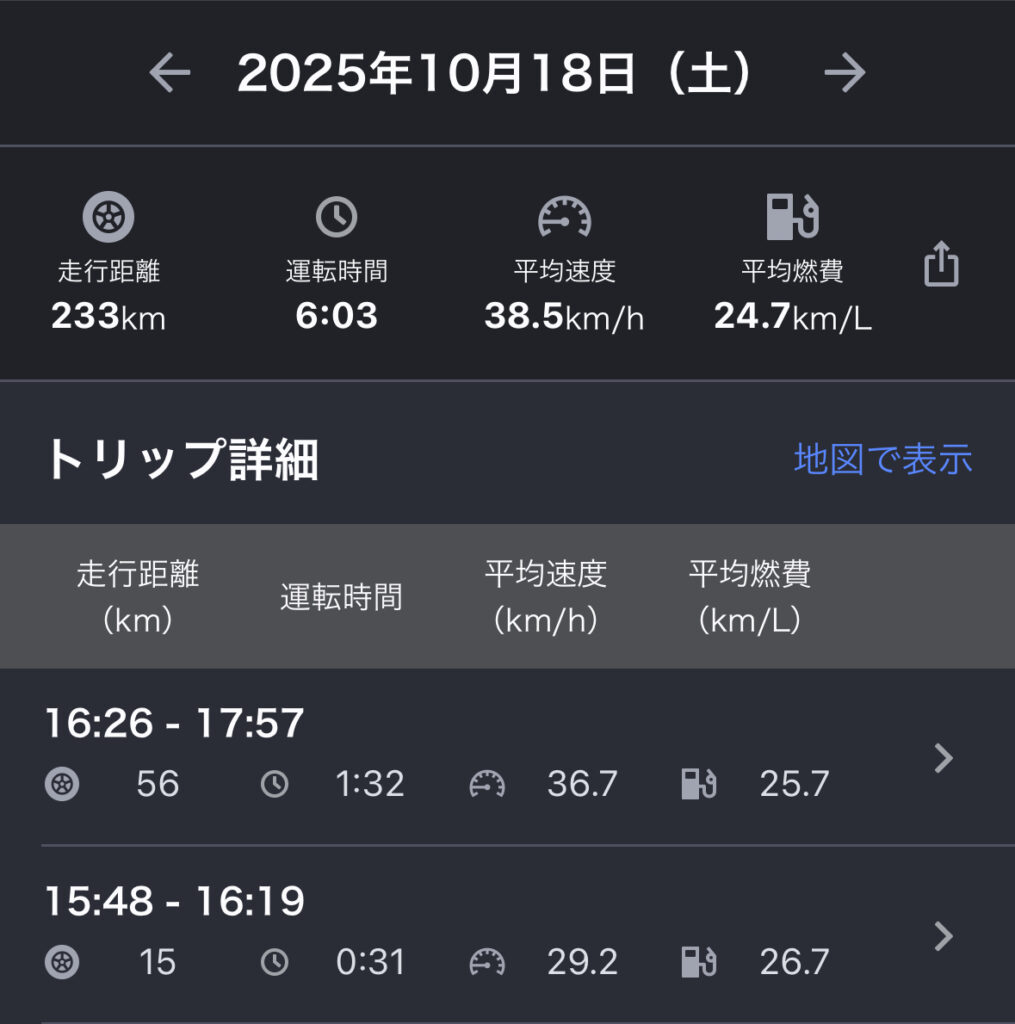The image size is (1015, 1024).
Task: Select the 平均燃費 column header
Action: [x=748, y=597]
